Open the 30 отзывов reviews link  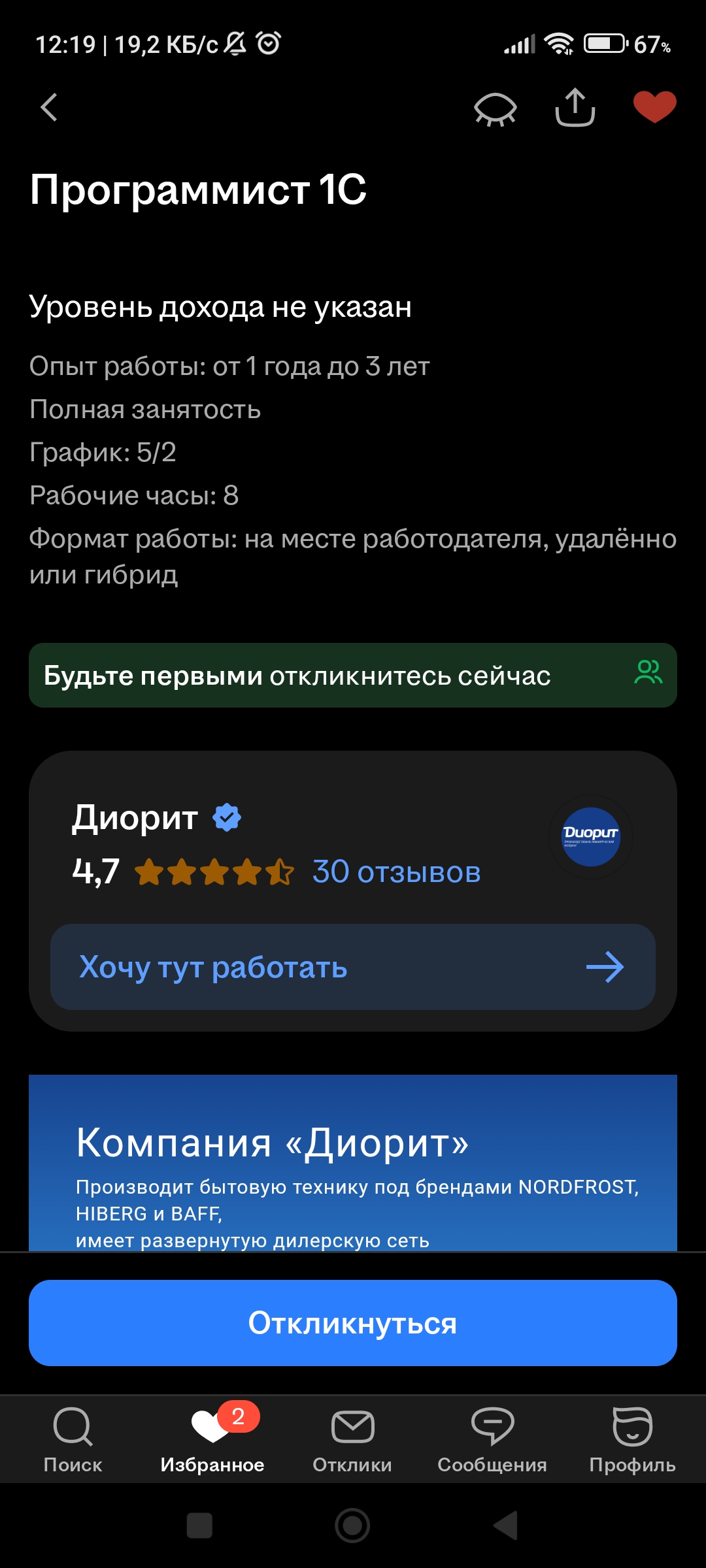396,872
